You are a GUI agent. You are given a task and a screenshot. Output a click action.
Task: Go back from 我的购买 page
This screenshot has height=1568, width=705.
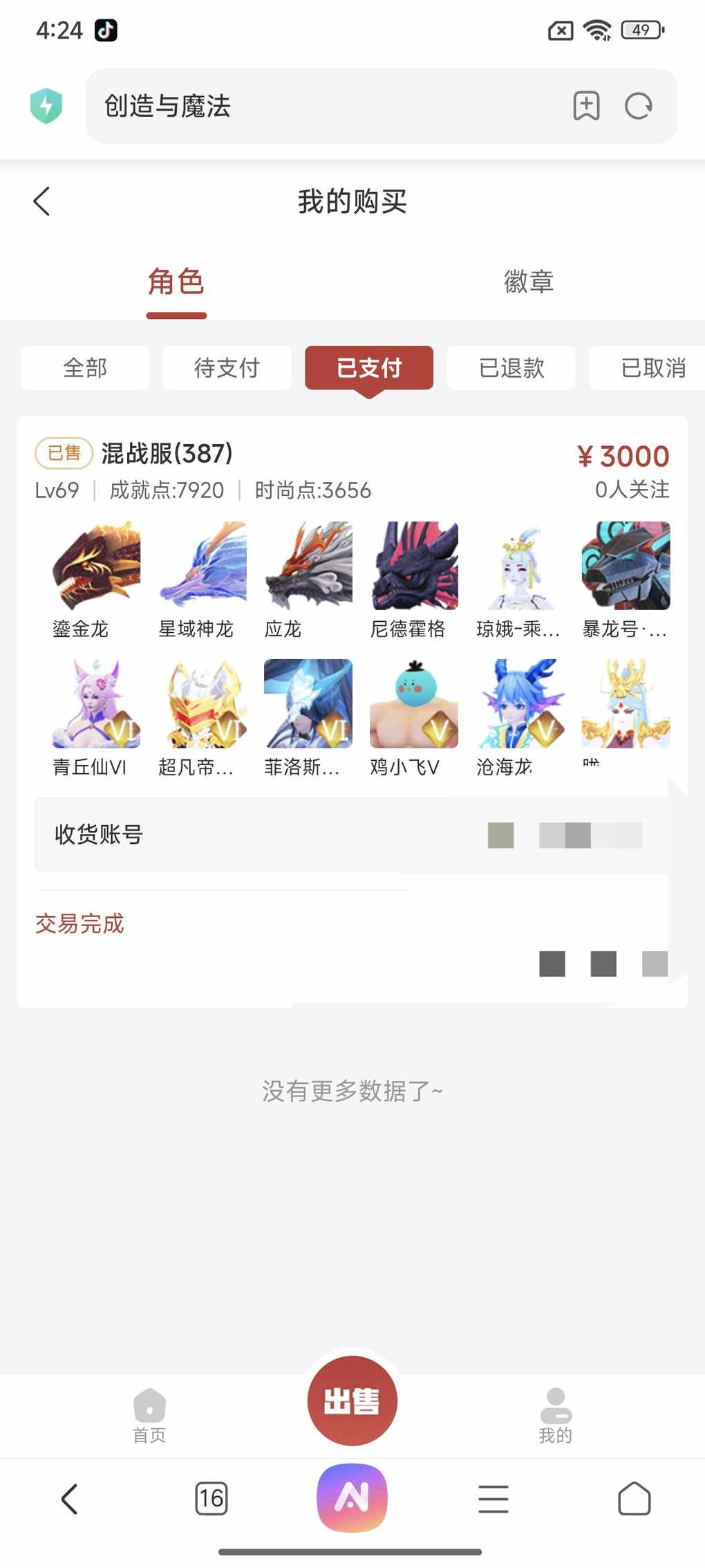tap(42, 202)
